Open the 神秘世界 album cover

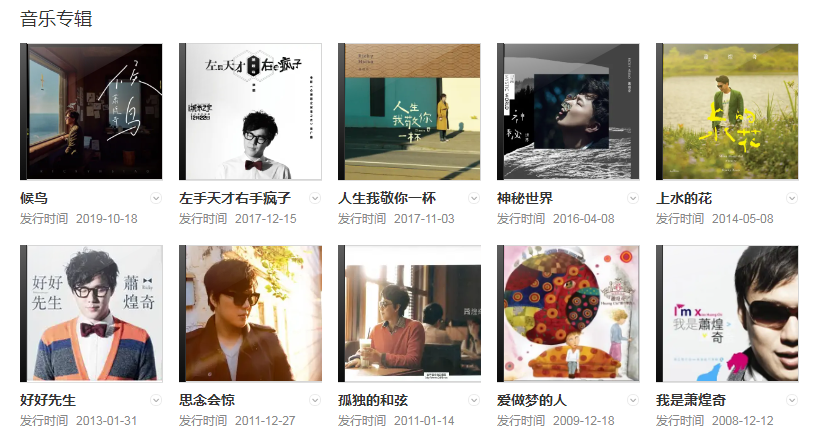(568, 111)
